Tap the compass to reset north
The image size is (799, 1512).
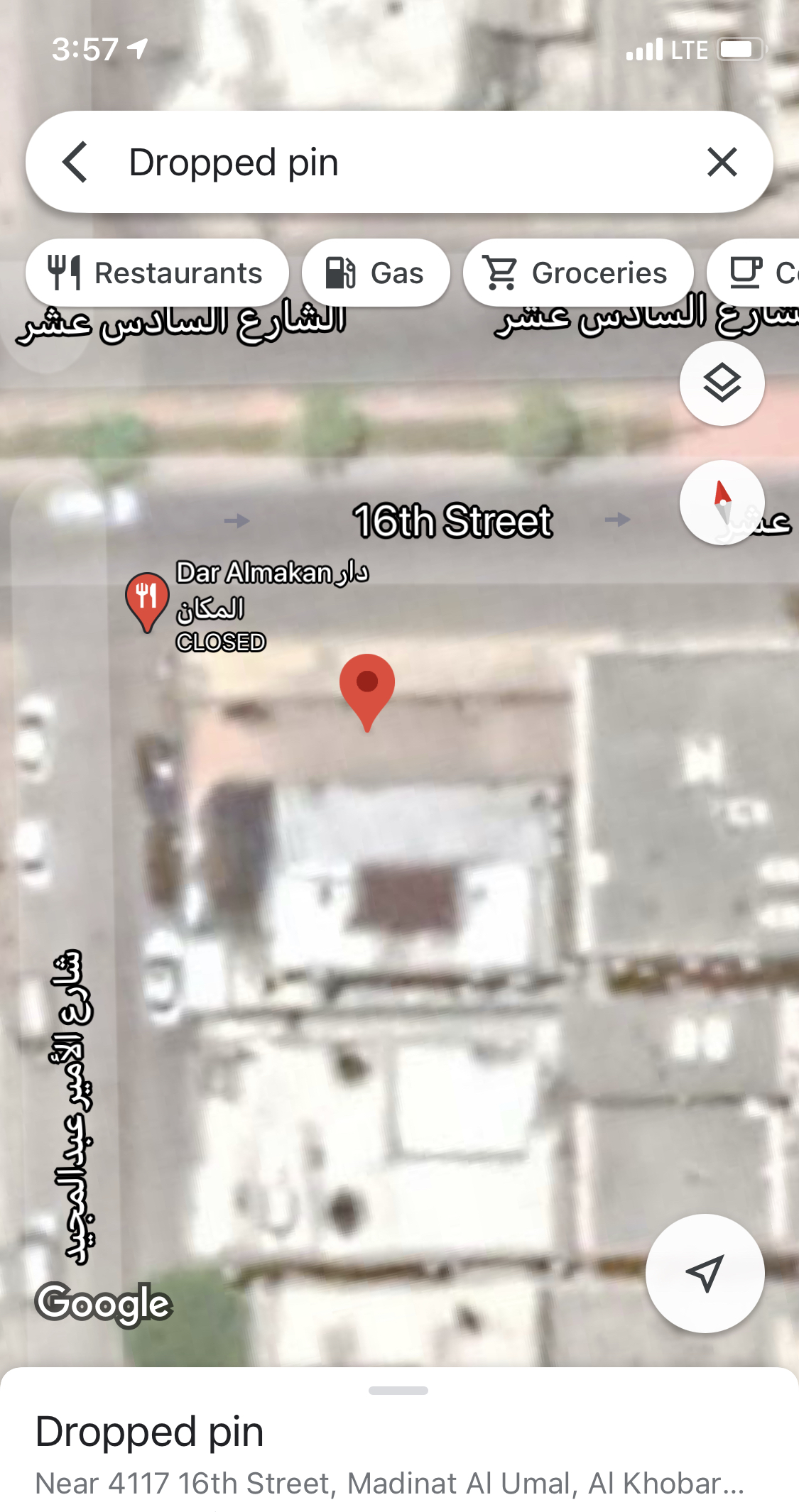(722, 503)
